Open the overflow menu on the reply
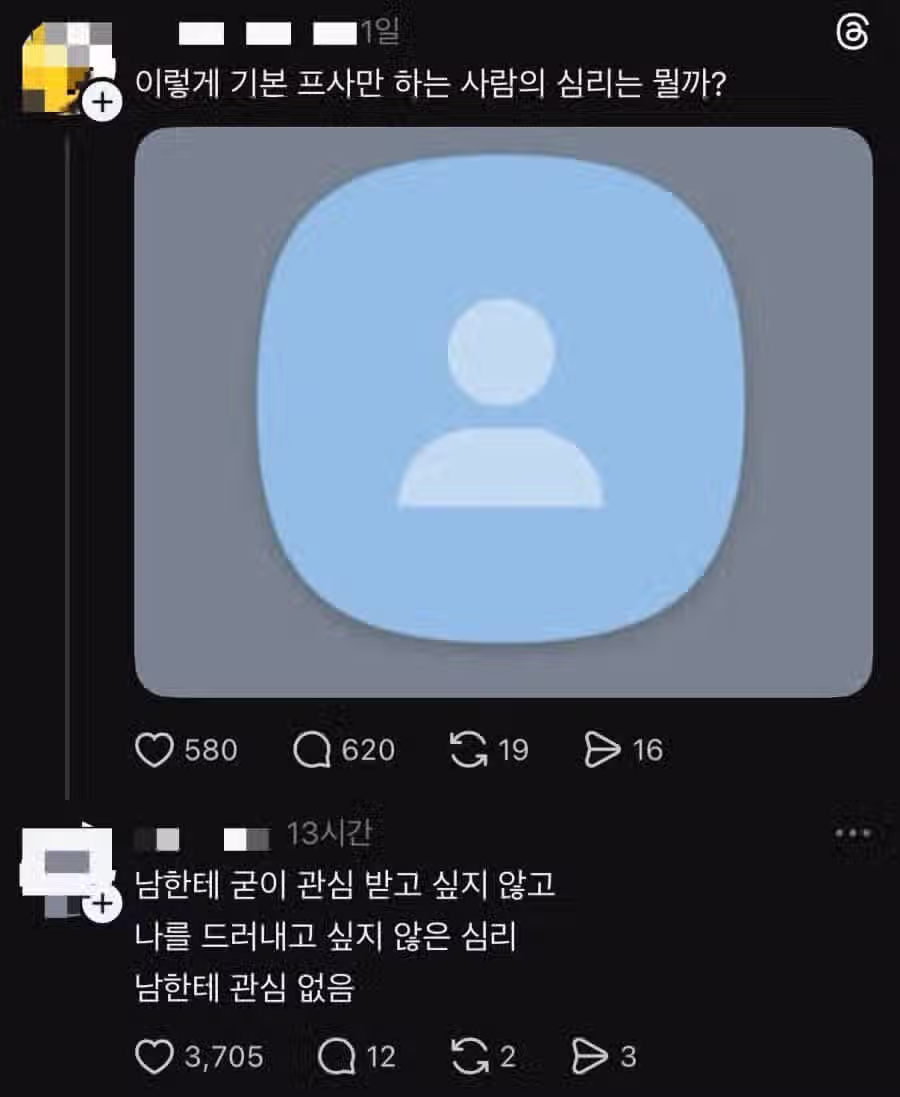The width and height of the screenshot is (900, 1097). point(852,834)
